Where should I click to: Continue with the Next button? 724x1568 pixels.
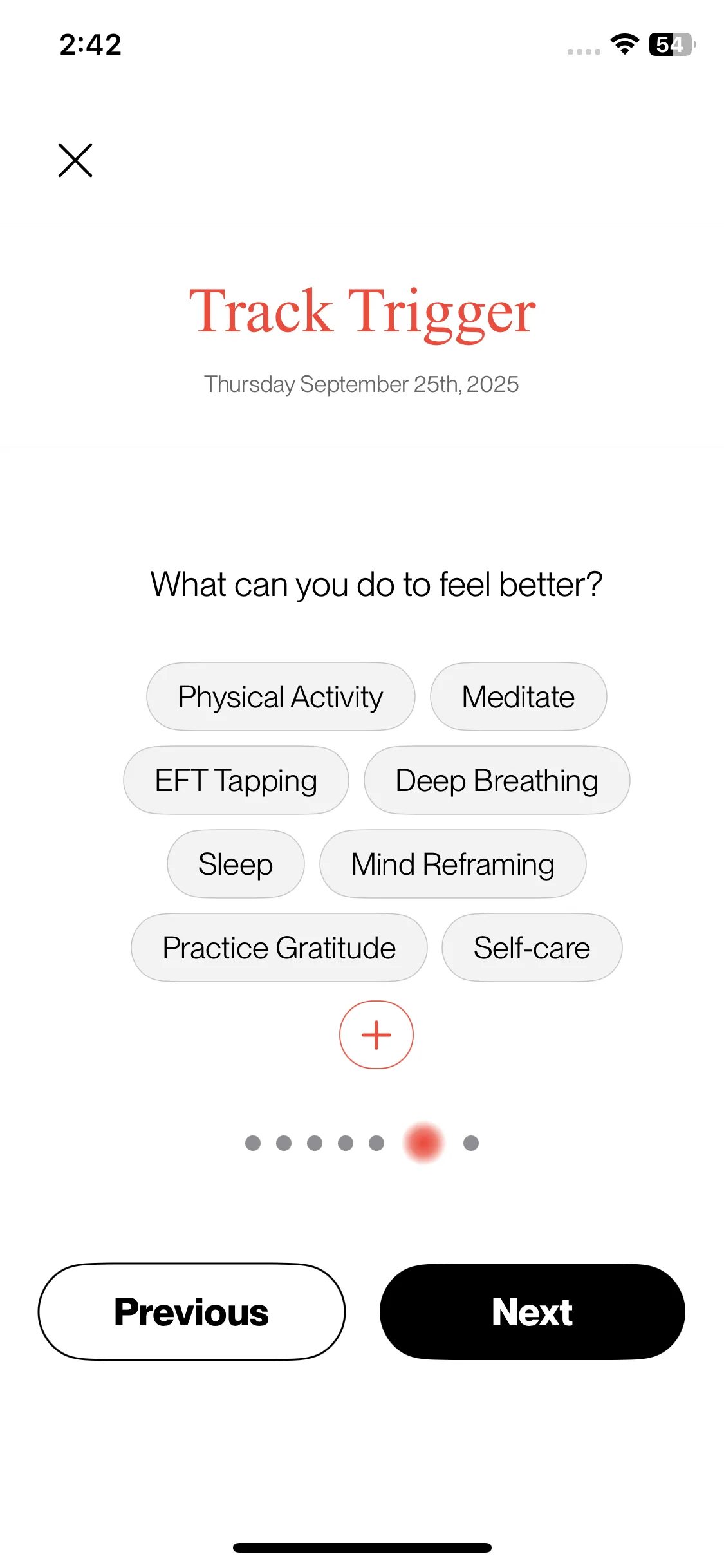pos(532,1312)
